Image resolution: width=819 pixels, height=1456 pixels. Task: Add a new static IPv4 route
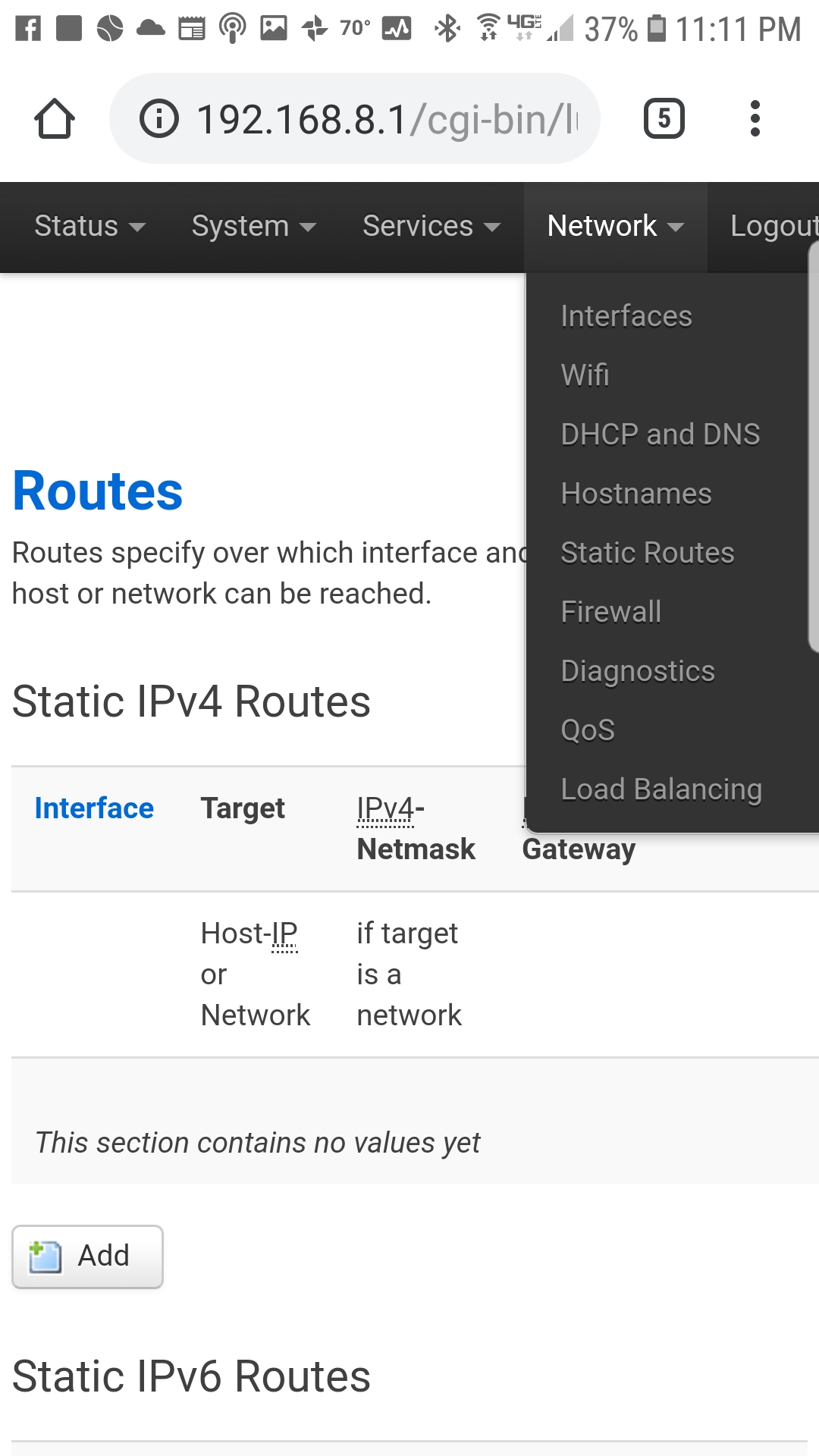tap(87, 1257)
